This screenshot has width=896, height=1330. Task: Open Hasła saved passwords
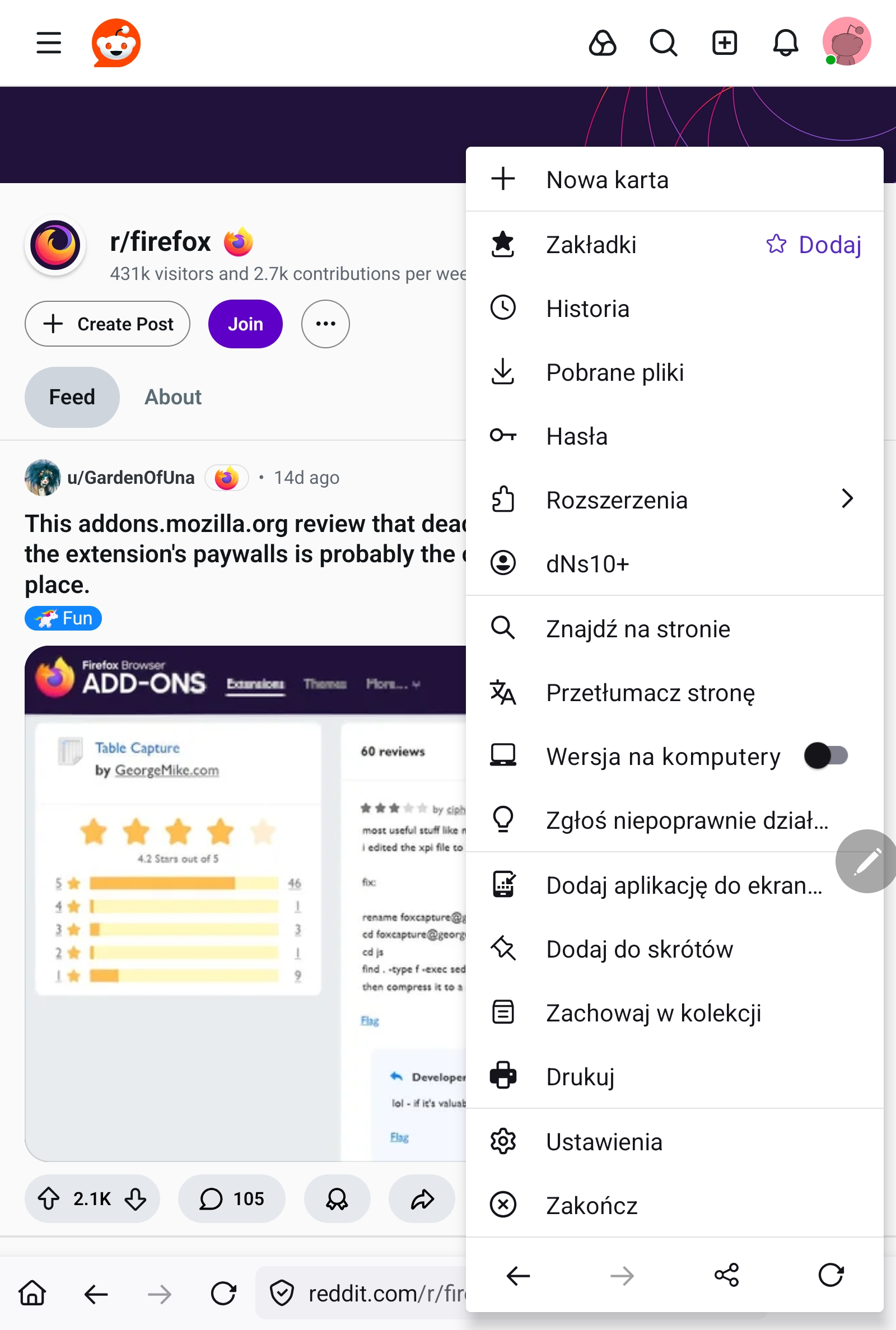(x=576, y=436)
